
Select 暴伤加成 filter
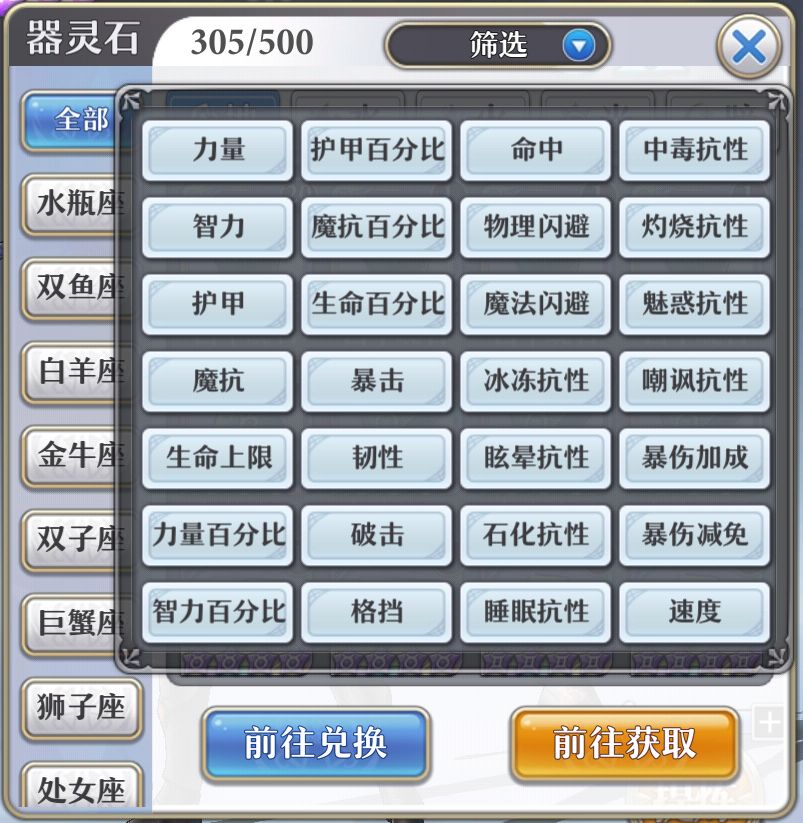695,458
